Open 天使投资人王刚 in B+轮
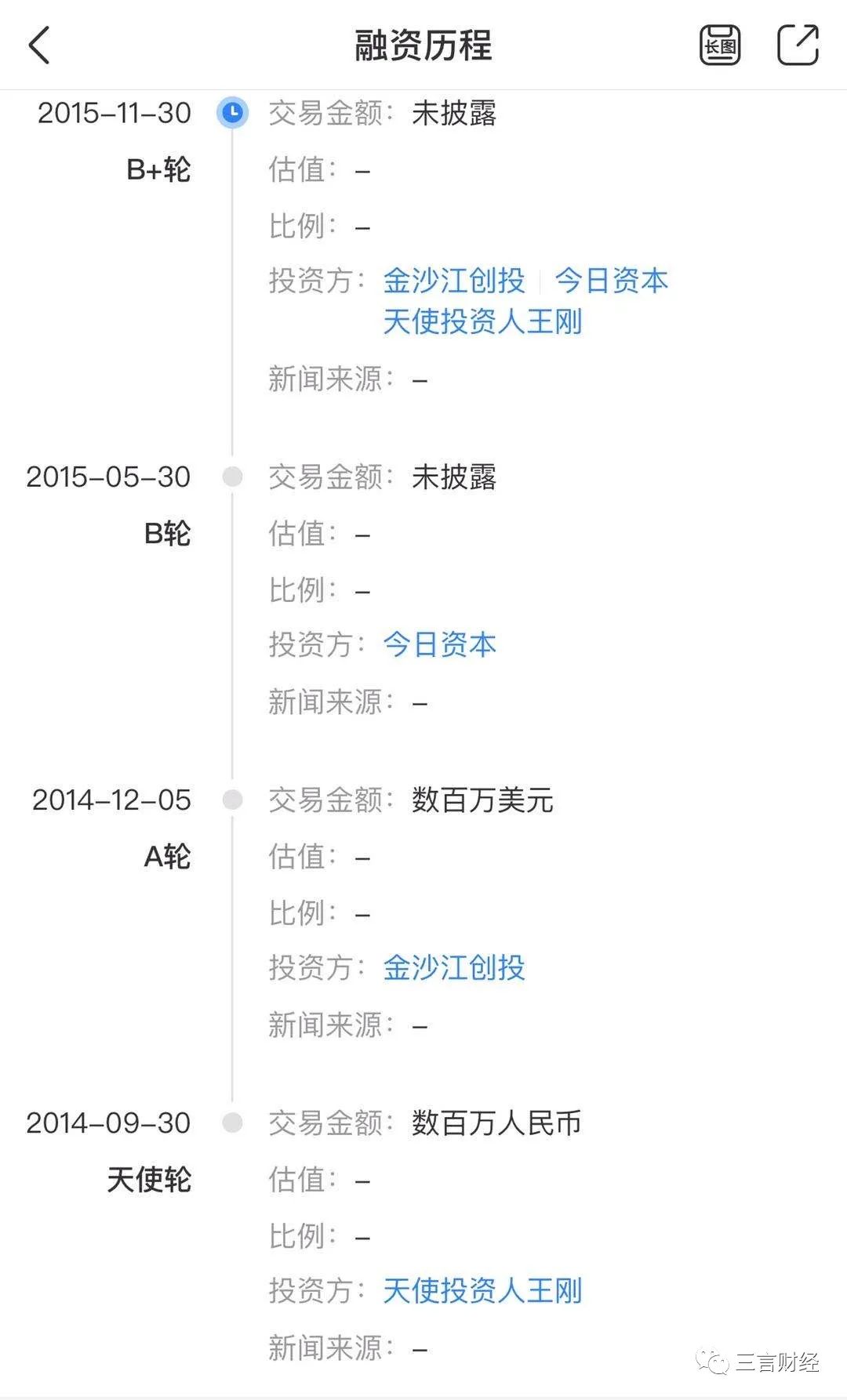847x1400 pixels. coord(482,322)
